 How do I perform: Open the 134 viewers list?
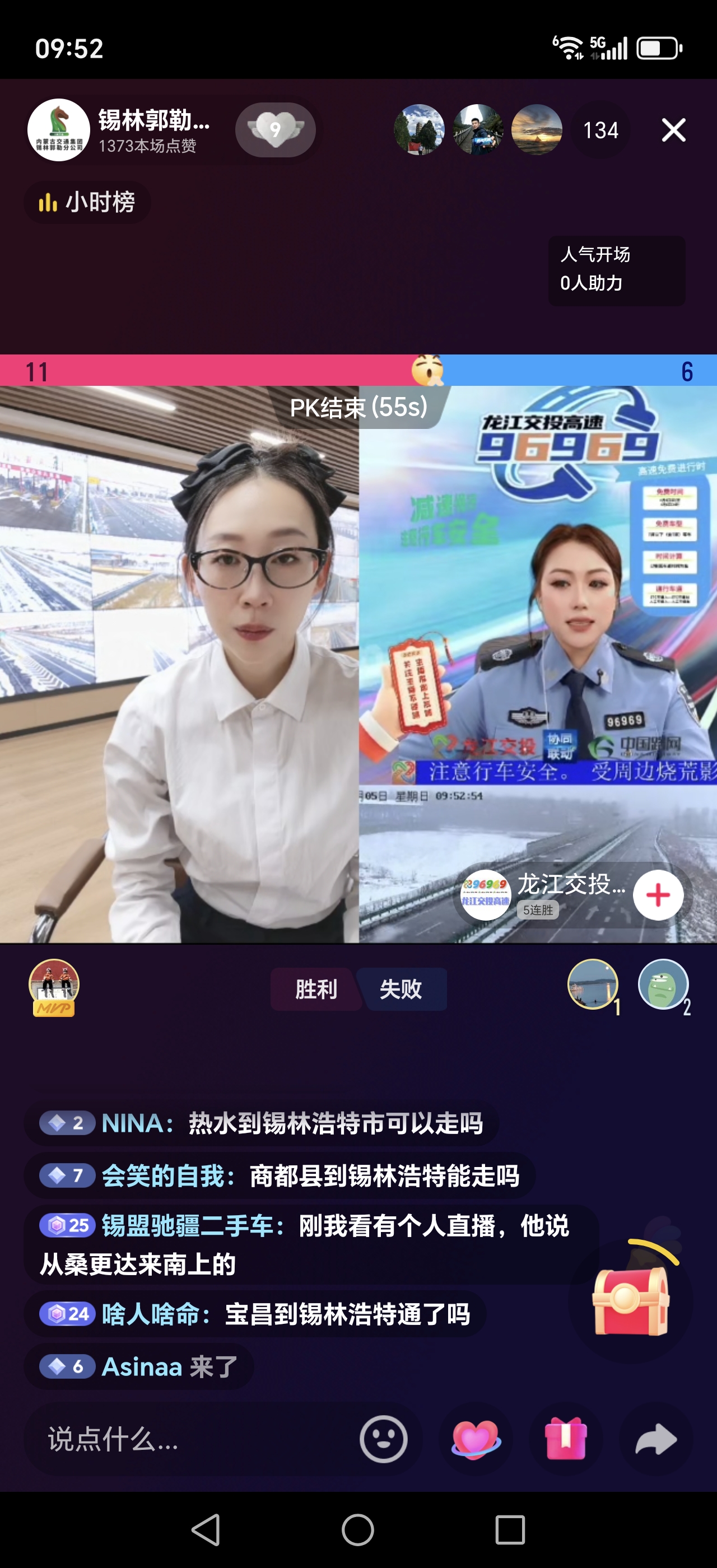coord(600,130)
